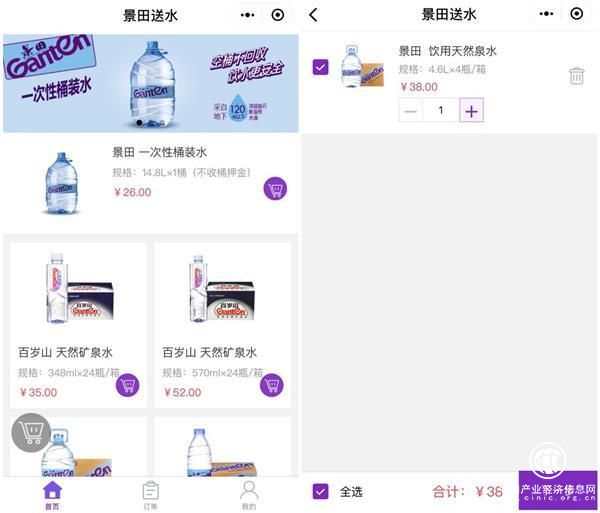Add 景田 一次性桶装水 to cart
The width and height of the screenshot is (600, 513).
tap(275, 188)
